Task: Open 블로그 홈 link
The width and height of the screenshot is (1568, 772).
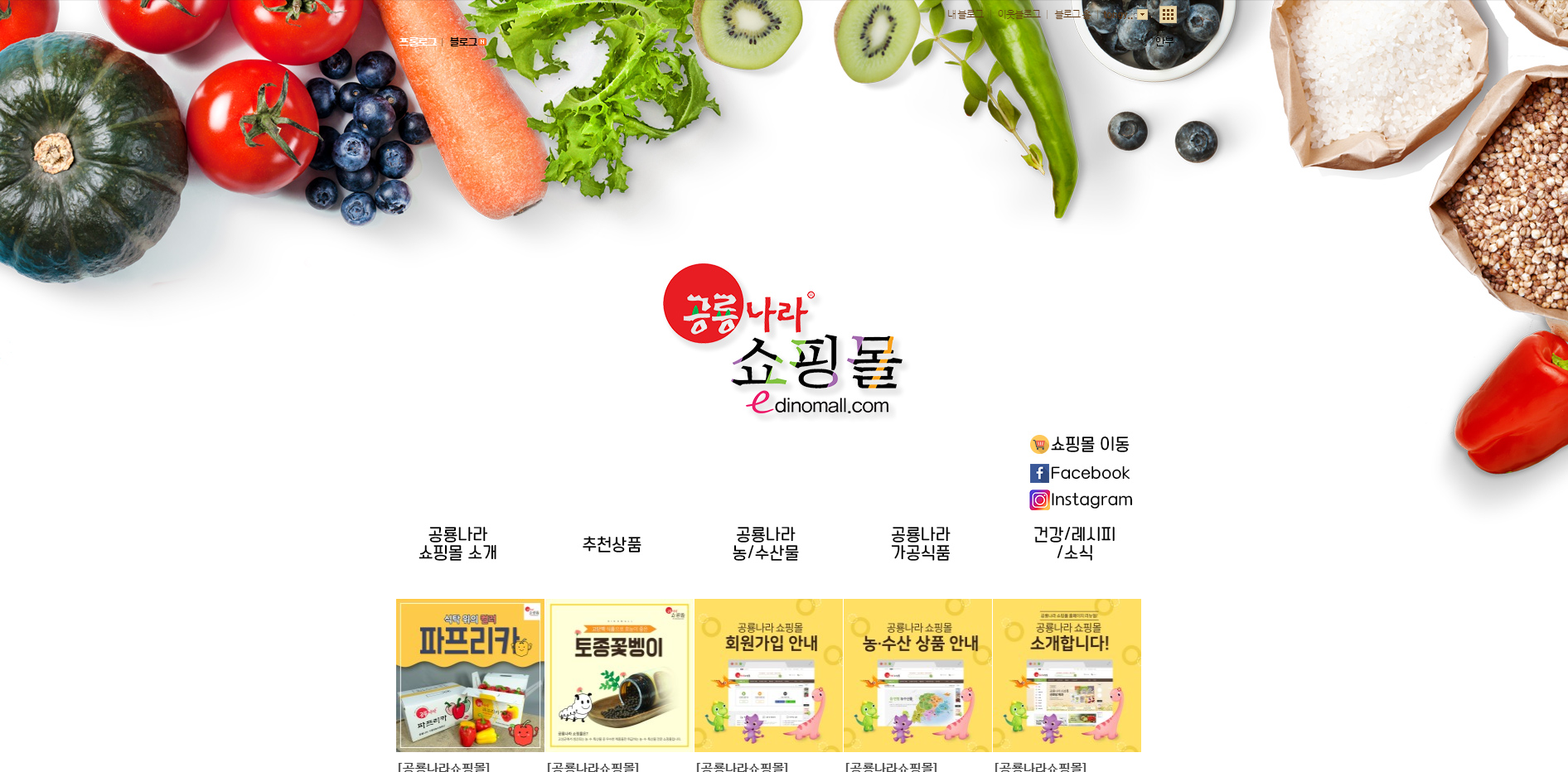Action: (1072, 15)
